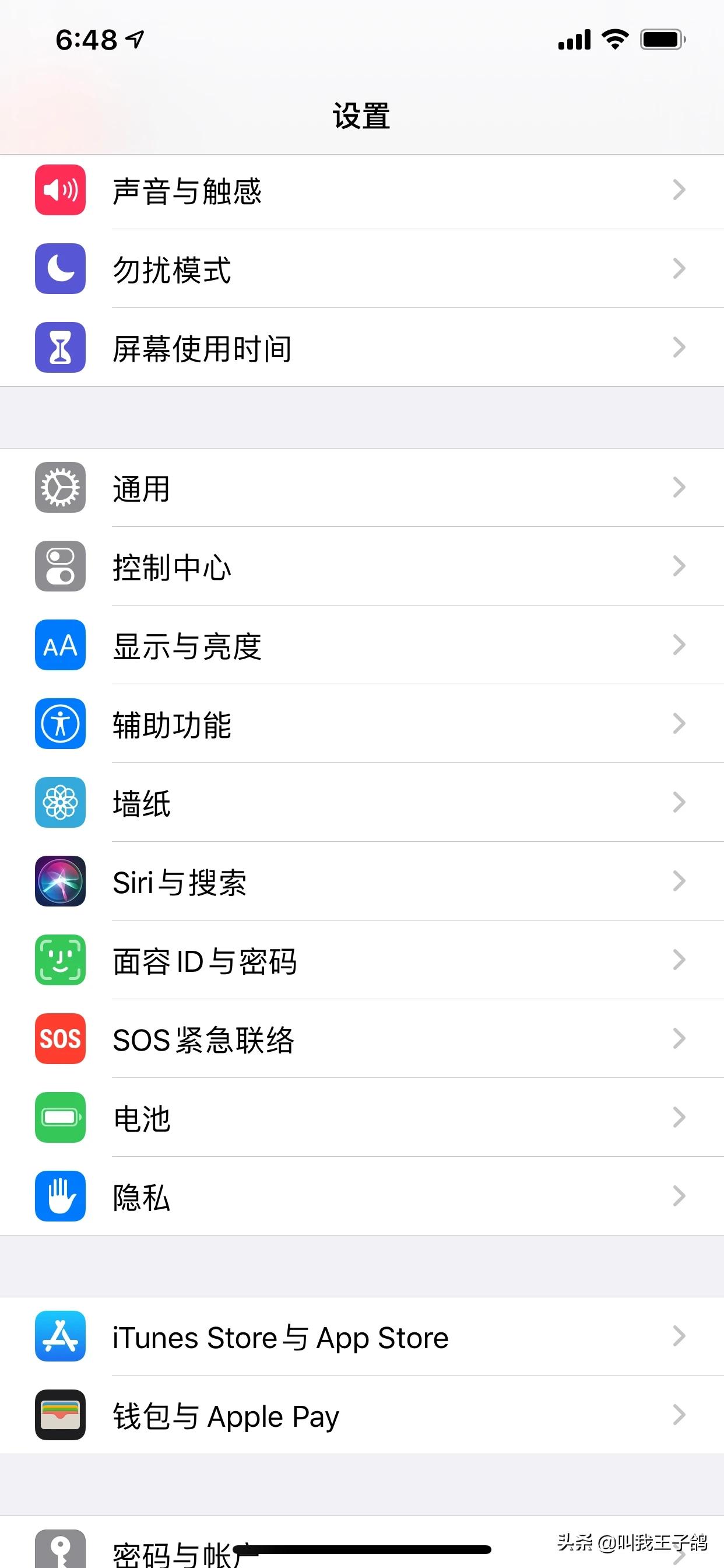This screenshot has height=1568, width=724.
Task: Tap the red 声音与触感 speaker icon
Action: 60,191
